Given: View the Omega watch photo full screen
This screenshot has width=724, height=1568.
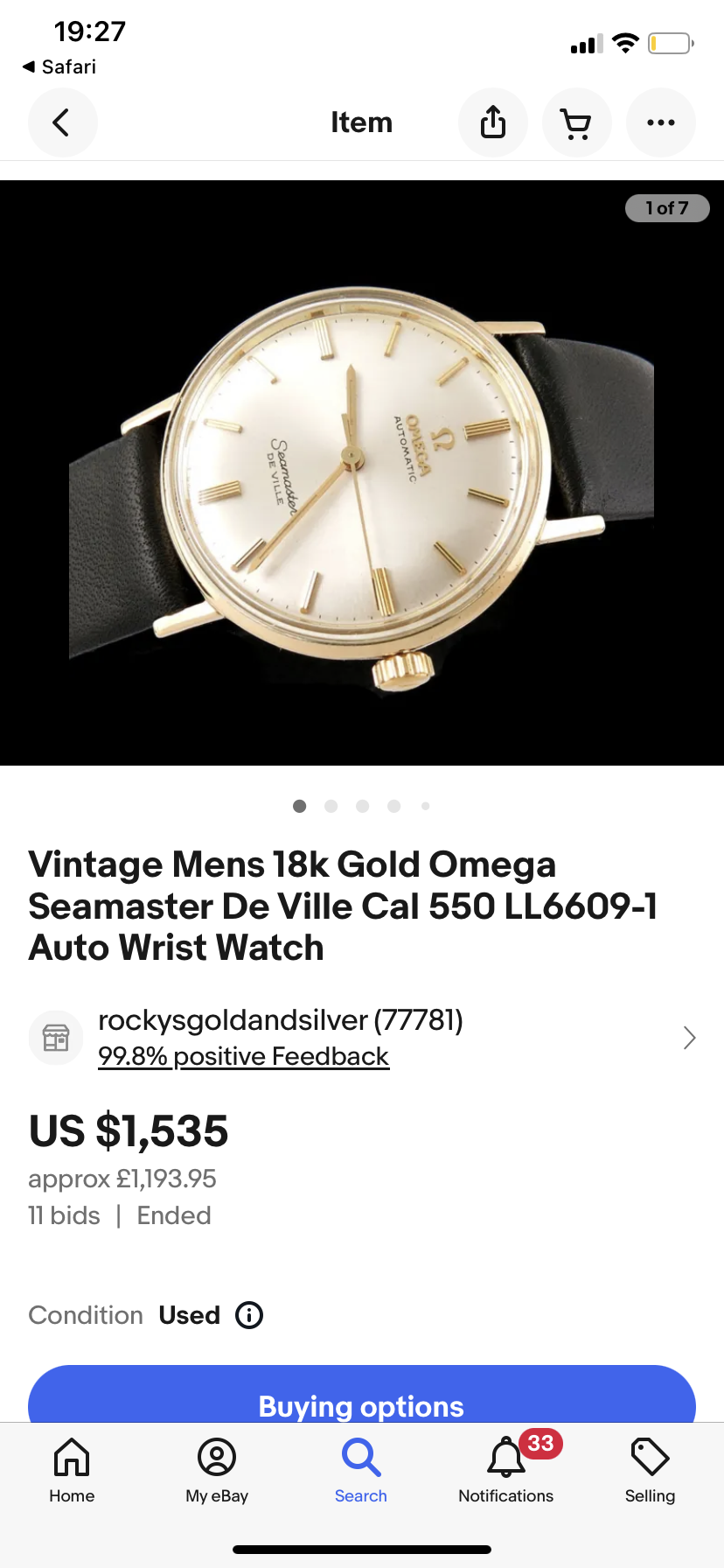Looking at the screenshot, I should point(362,472).
